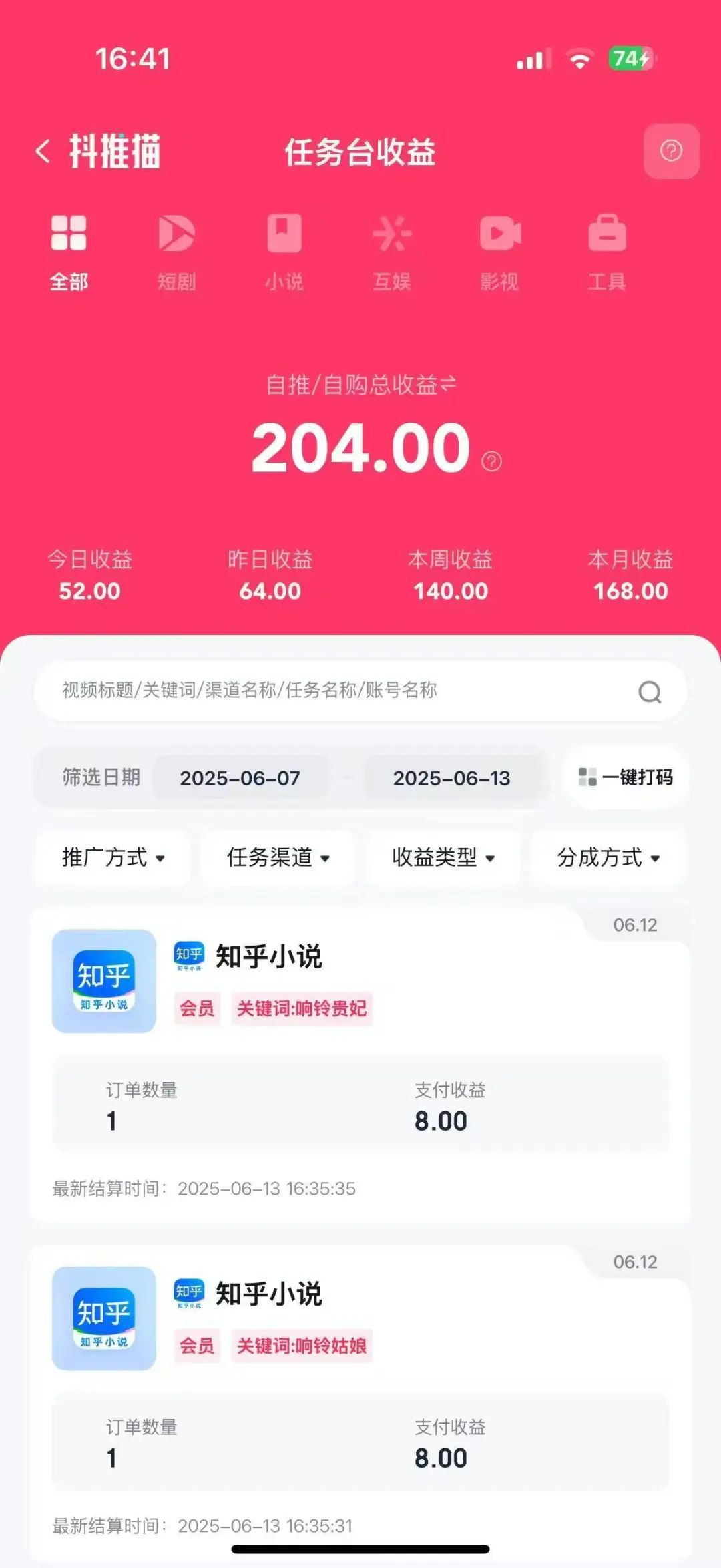Viewport: 721px width, 1568px height.
Task: Change the end date 2025-06-13
Action: [x=452, y=778]
